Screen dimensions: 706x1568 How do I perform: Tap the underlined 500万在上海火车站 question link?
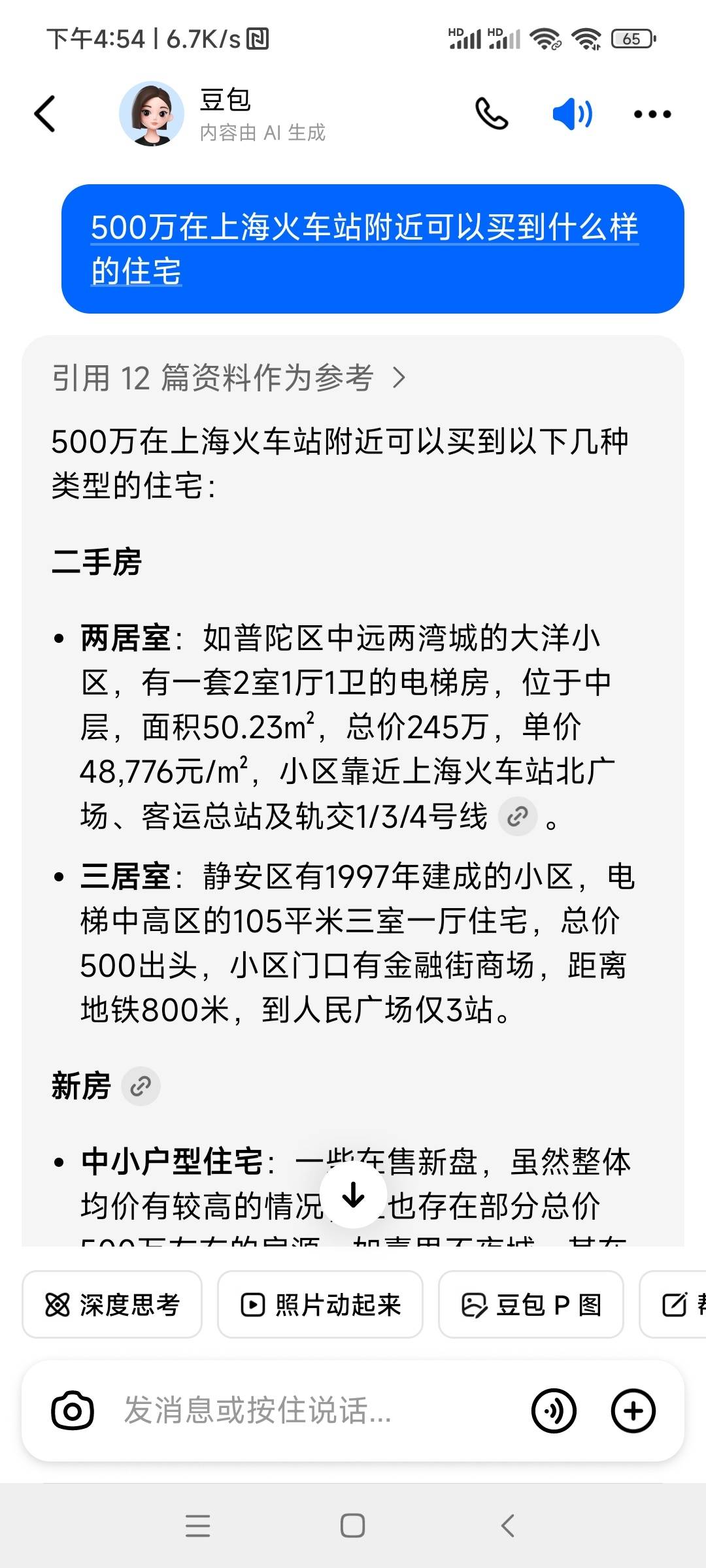pyautogui.click(x=365, y=249)
